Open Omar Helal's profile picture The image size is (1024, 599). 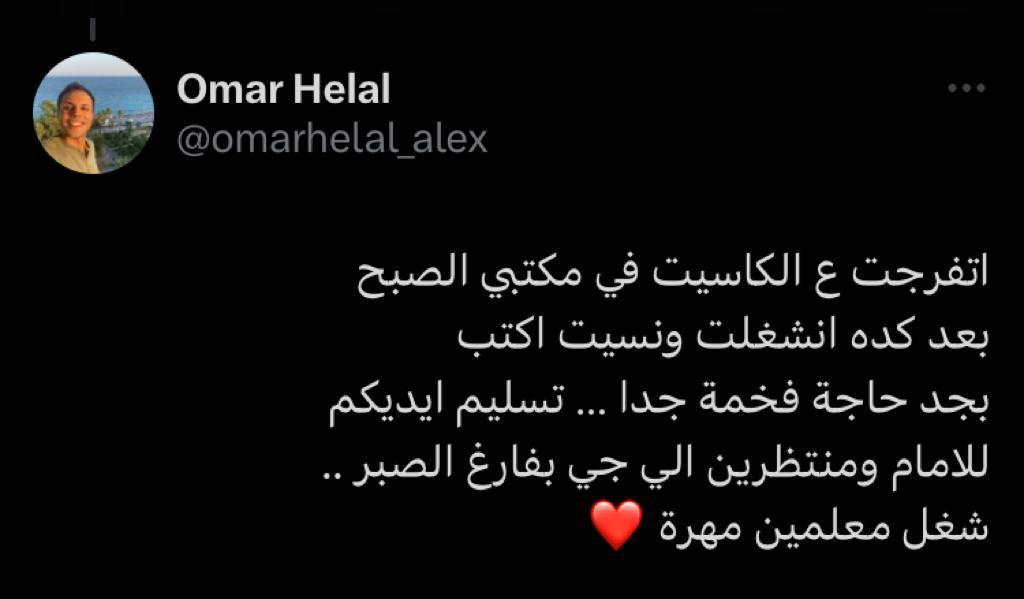tap(93, 113)
